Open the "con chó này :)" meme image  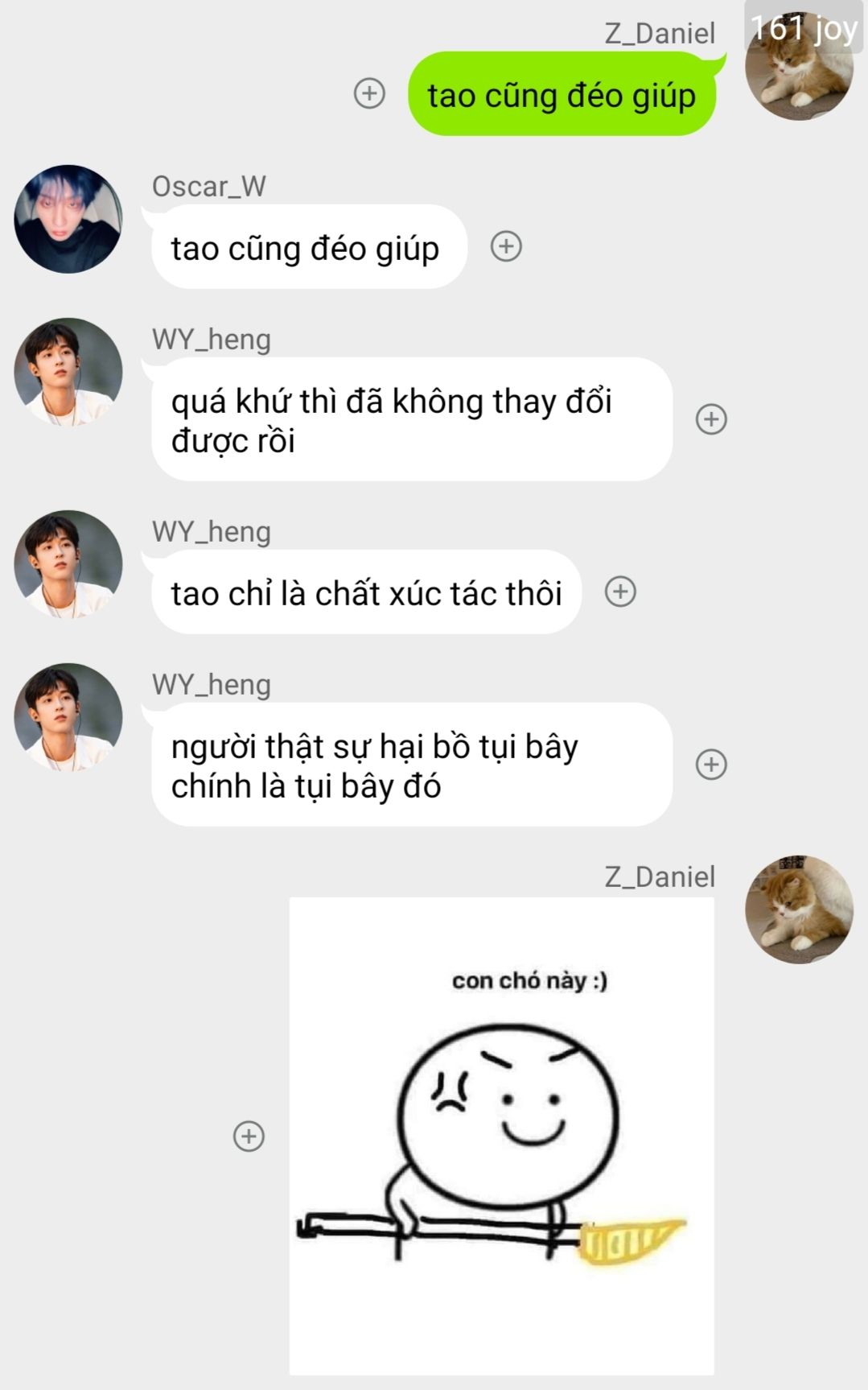click(x=501, y=1136)
